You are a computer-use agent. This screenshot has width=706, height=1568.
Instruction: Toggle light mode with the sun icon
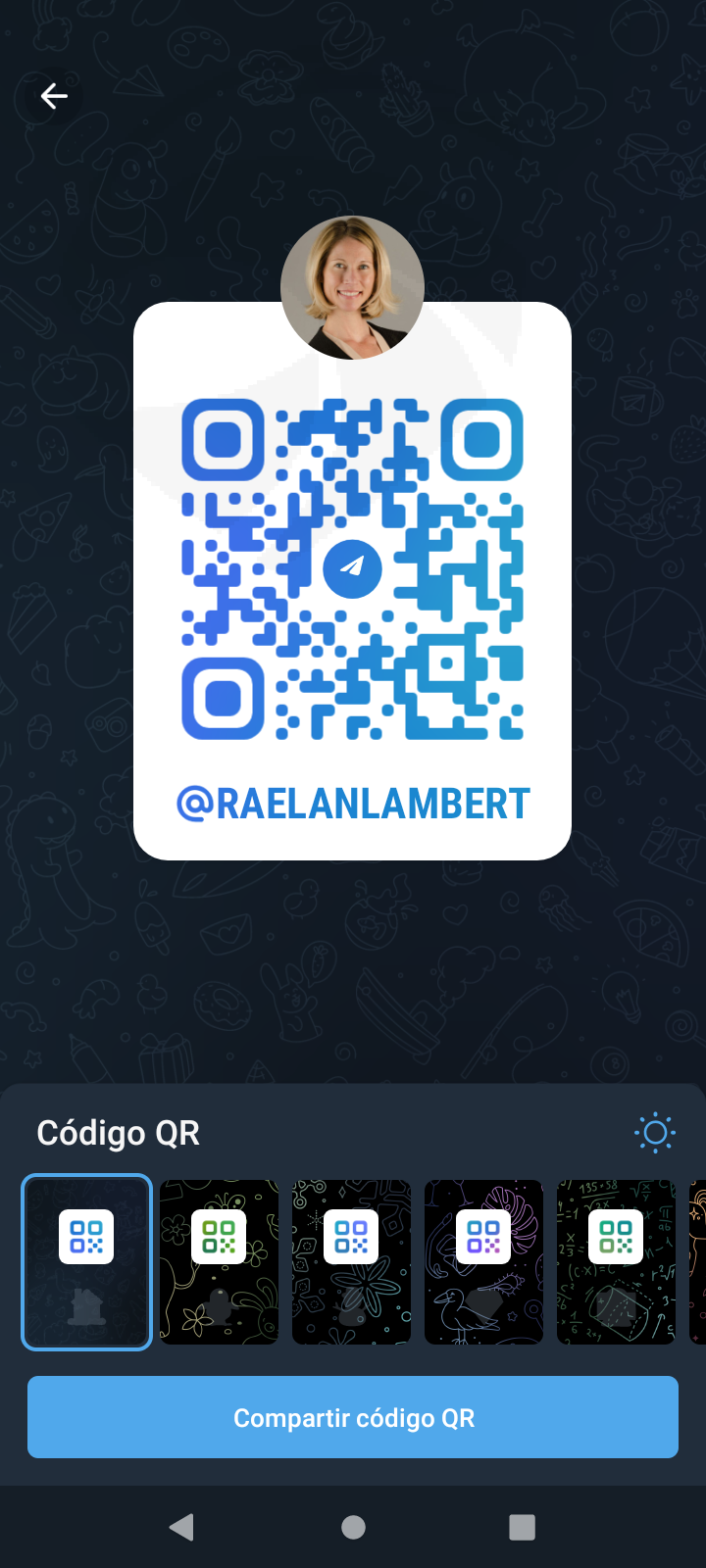(655, 1134)
